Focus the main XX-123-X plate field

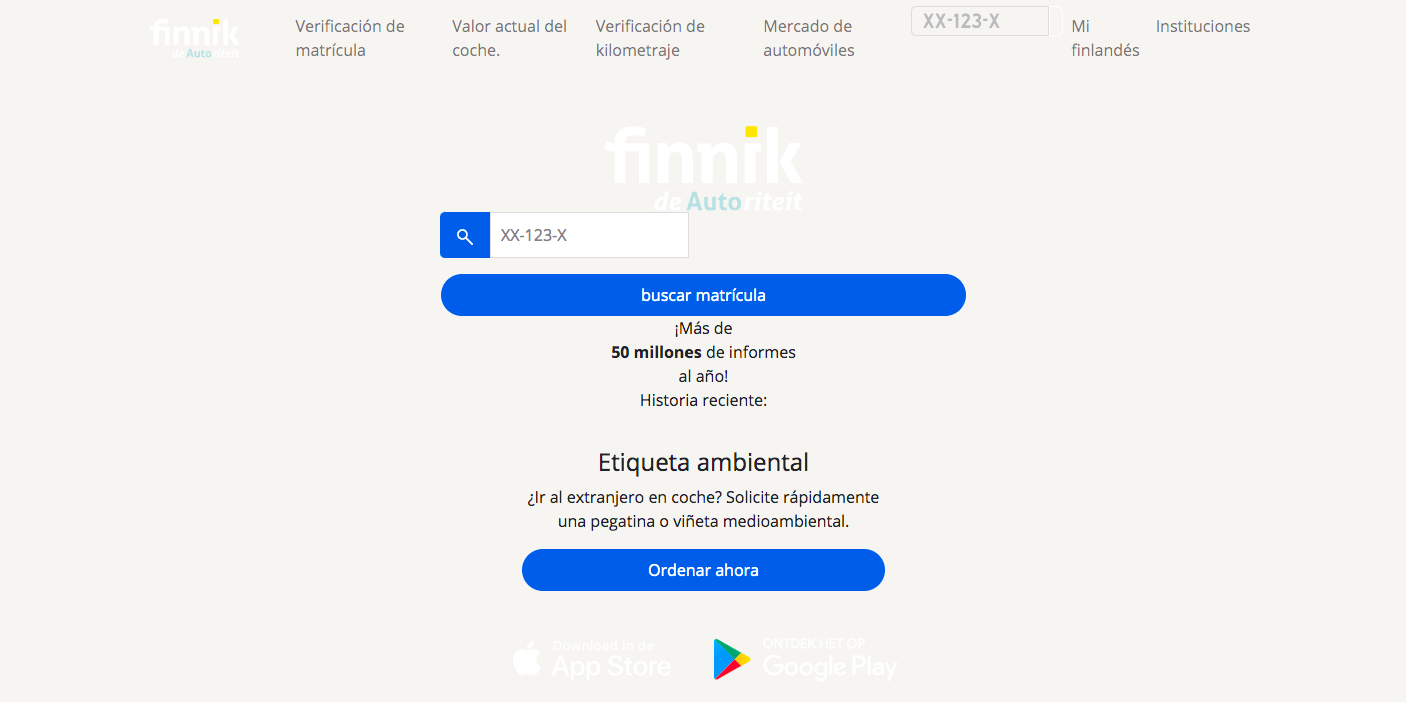click(588, 236)
